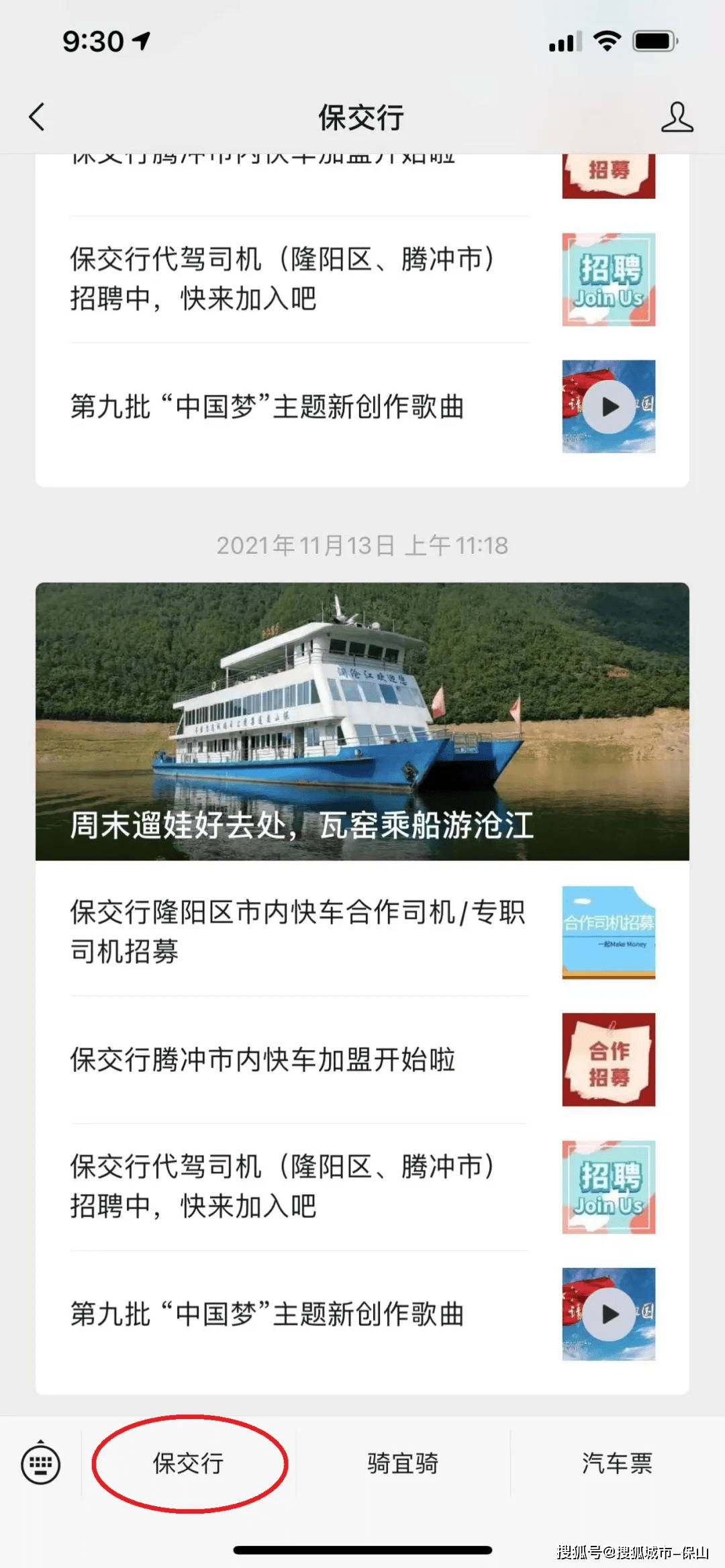
Task: Tap the 合作司机招募 ticket-style icon
Action: [608, 933]
